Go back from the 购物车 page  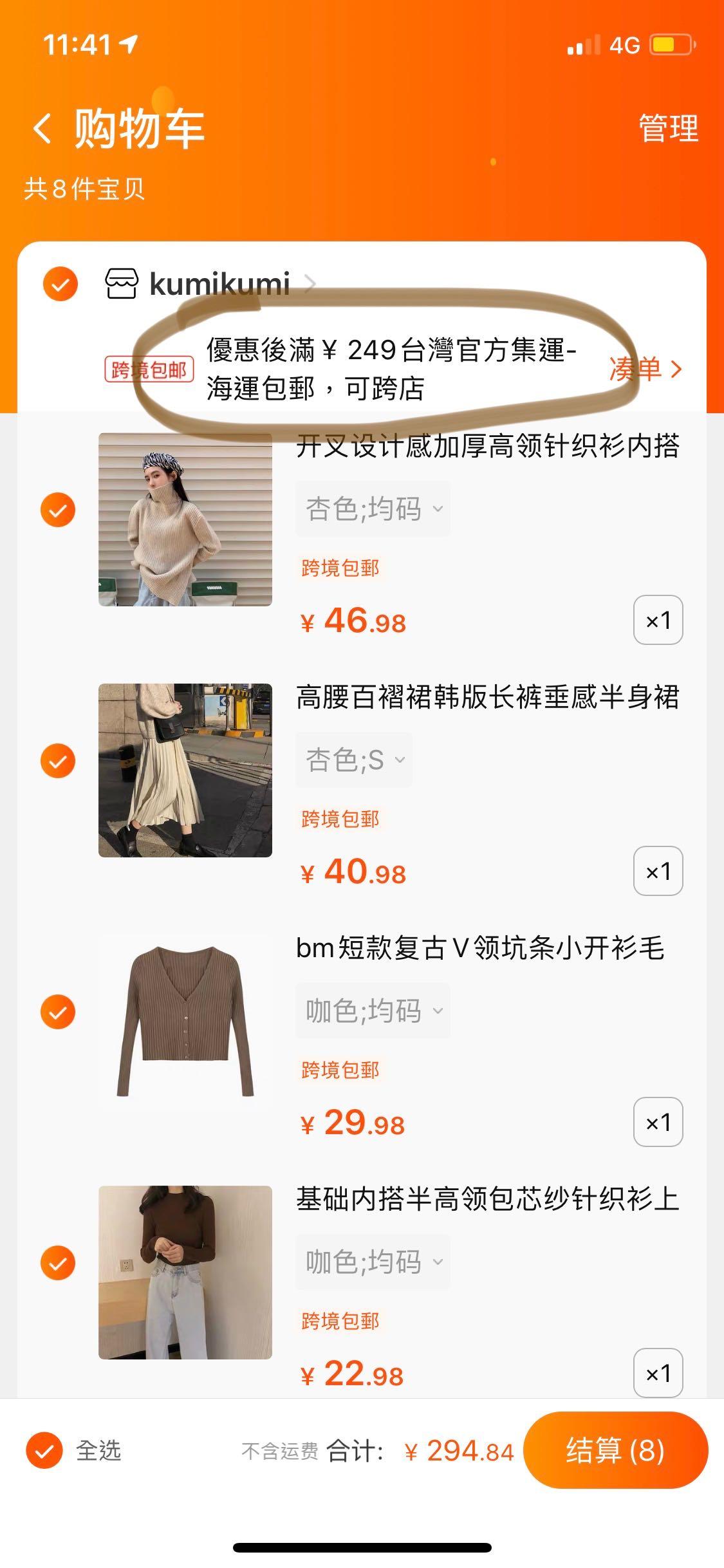(42, 128)
